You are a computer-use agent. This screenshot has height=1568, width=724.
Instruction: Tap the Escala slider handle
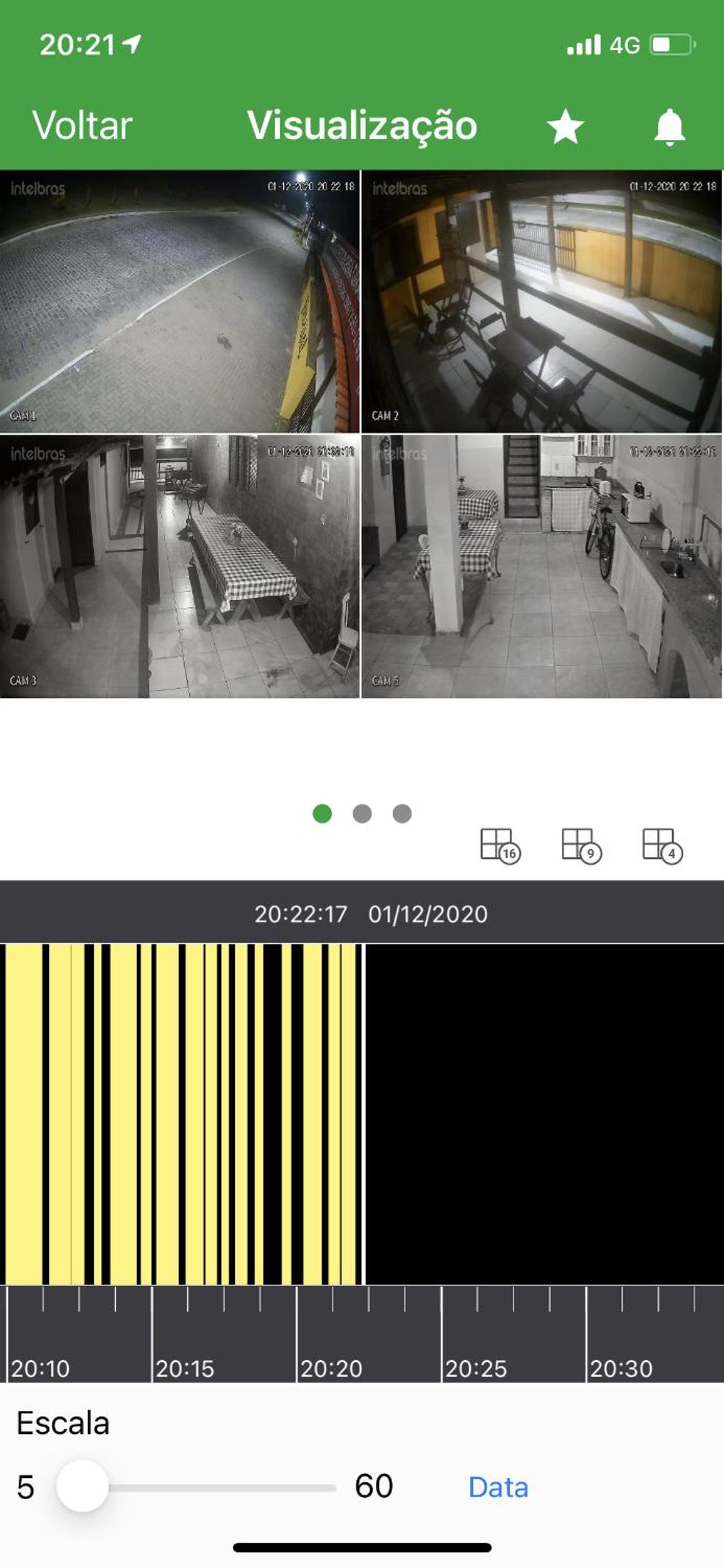point(82,1486)
